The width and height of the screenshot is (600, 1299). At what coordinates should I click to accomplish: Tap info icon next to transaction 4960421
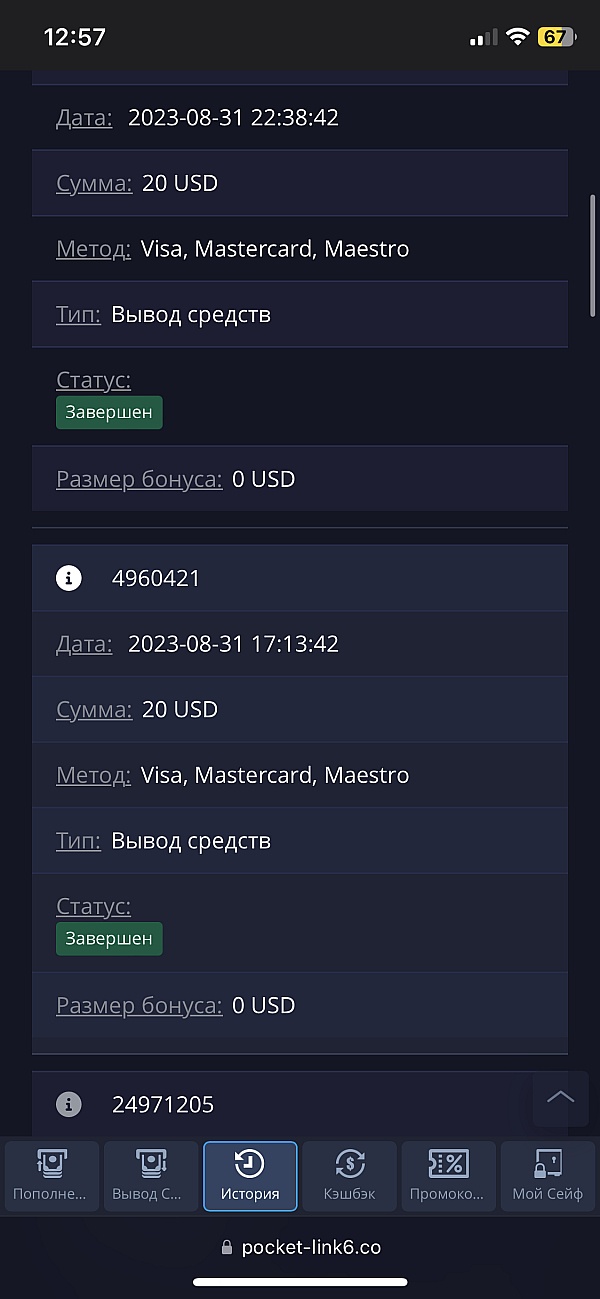[68, 578]
